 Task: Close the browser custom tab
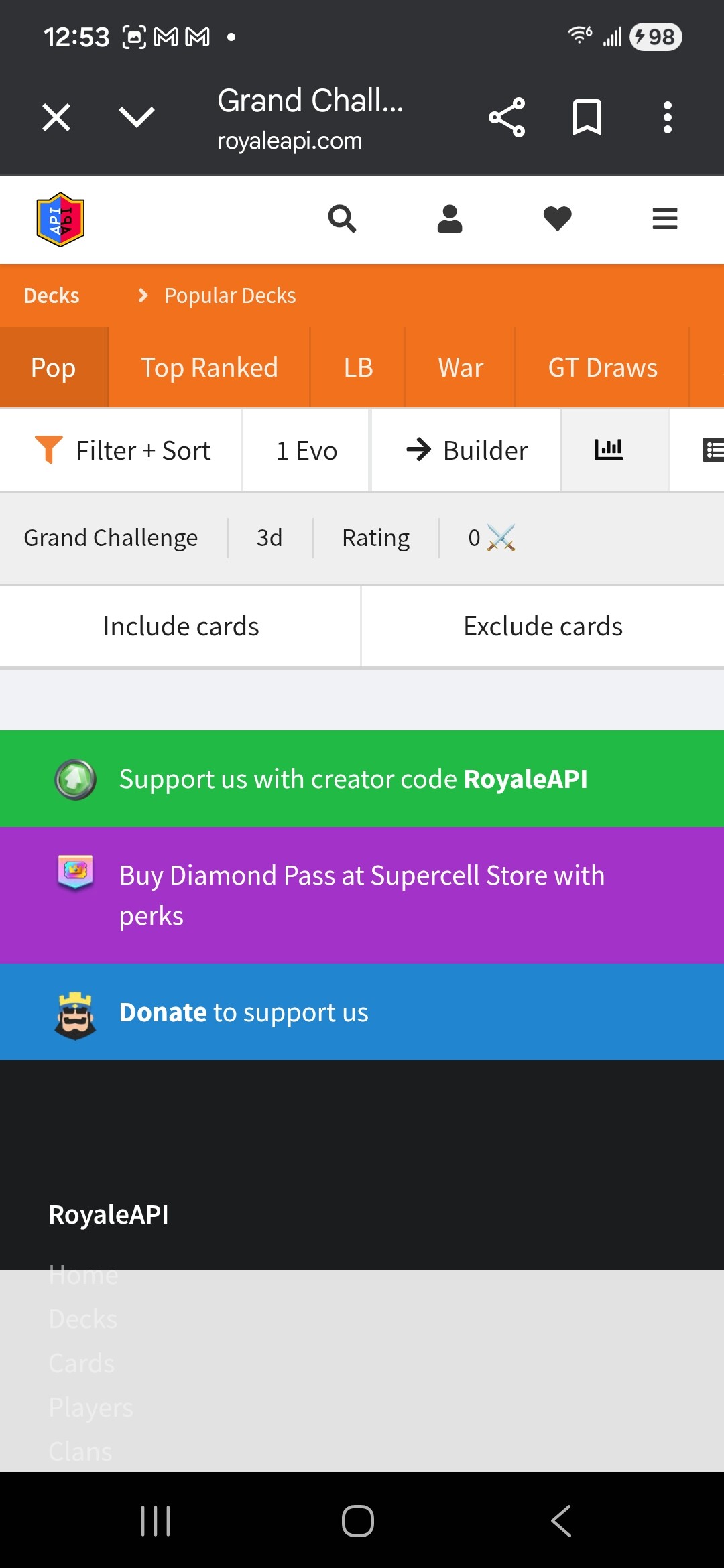tap(56, 118)
